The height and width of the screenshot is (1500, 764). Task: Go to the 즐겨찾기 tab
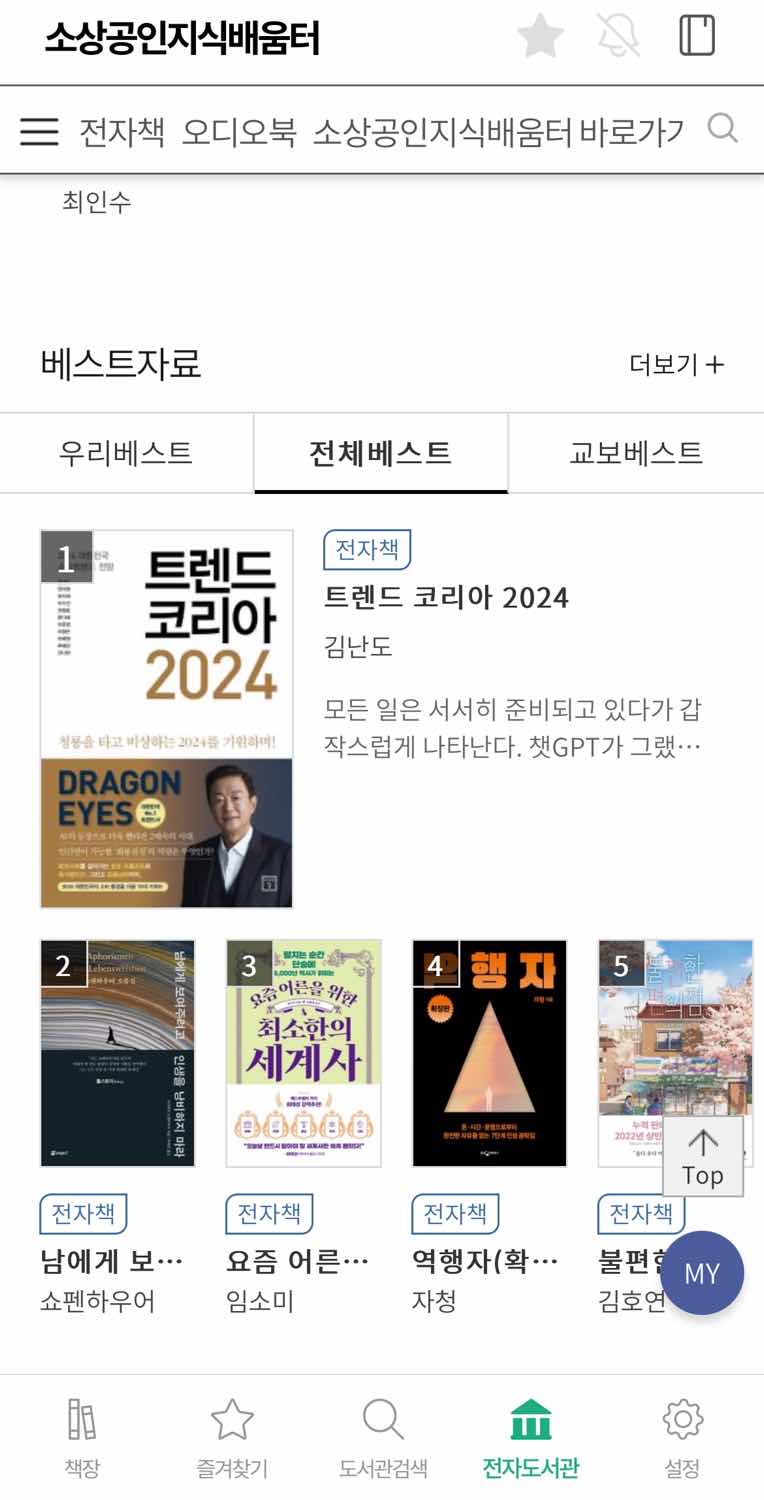point(232,1438)
